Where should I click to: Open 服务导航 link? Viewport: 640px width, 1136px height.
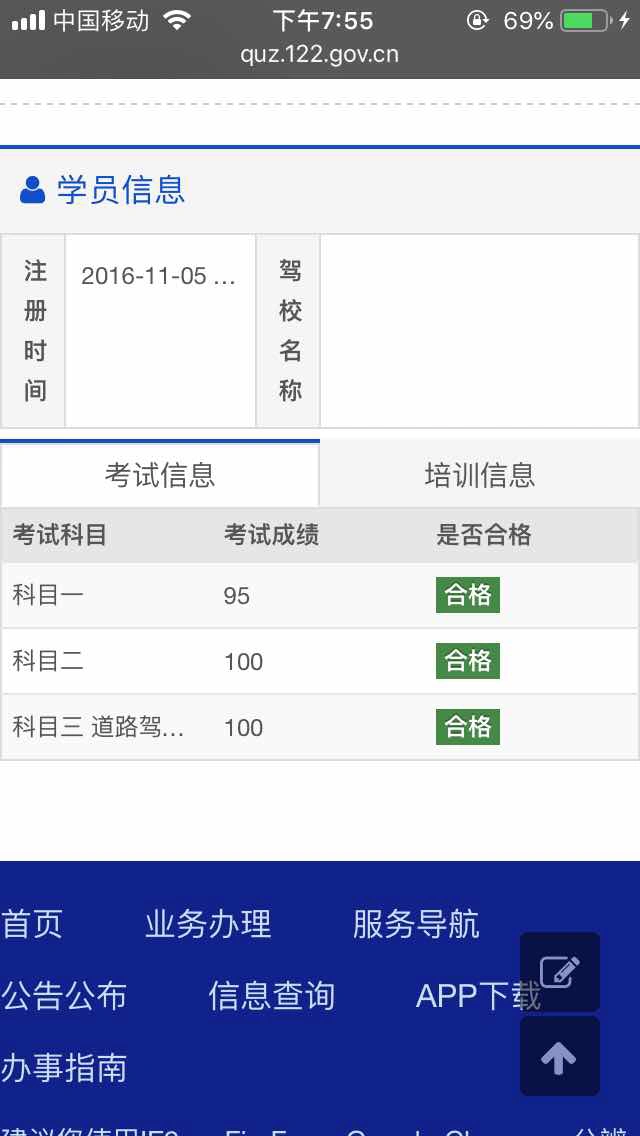(x=416, y=924)
